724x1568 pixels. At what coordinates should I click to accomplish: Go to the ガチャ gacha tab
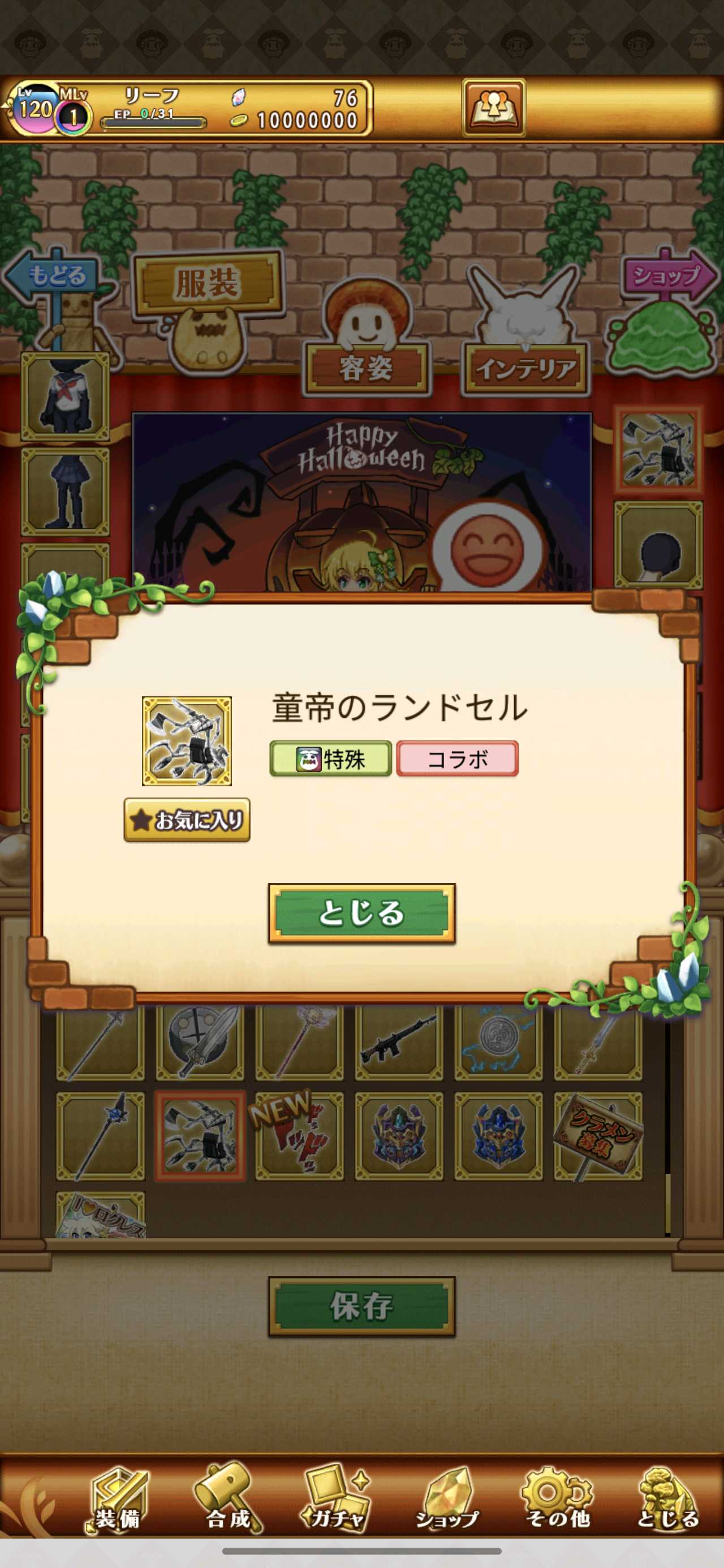click(337, 1501)
